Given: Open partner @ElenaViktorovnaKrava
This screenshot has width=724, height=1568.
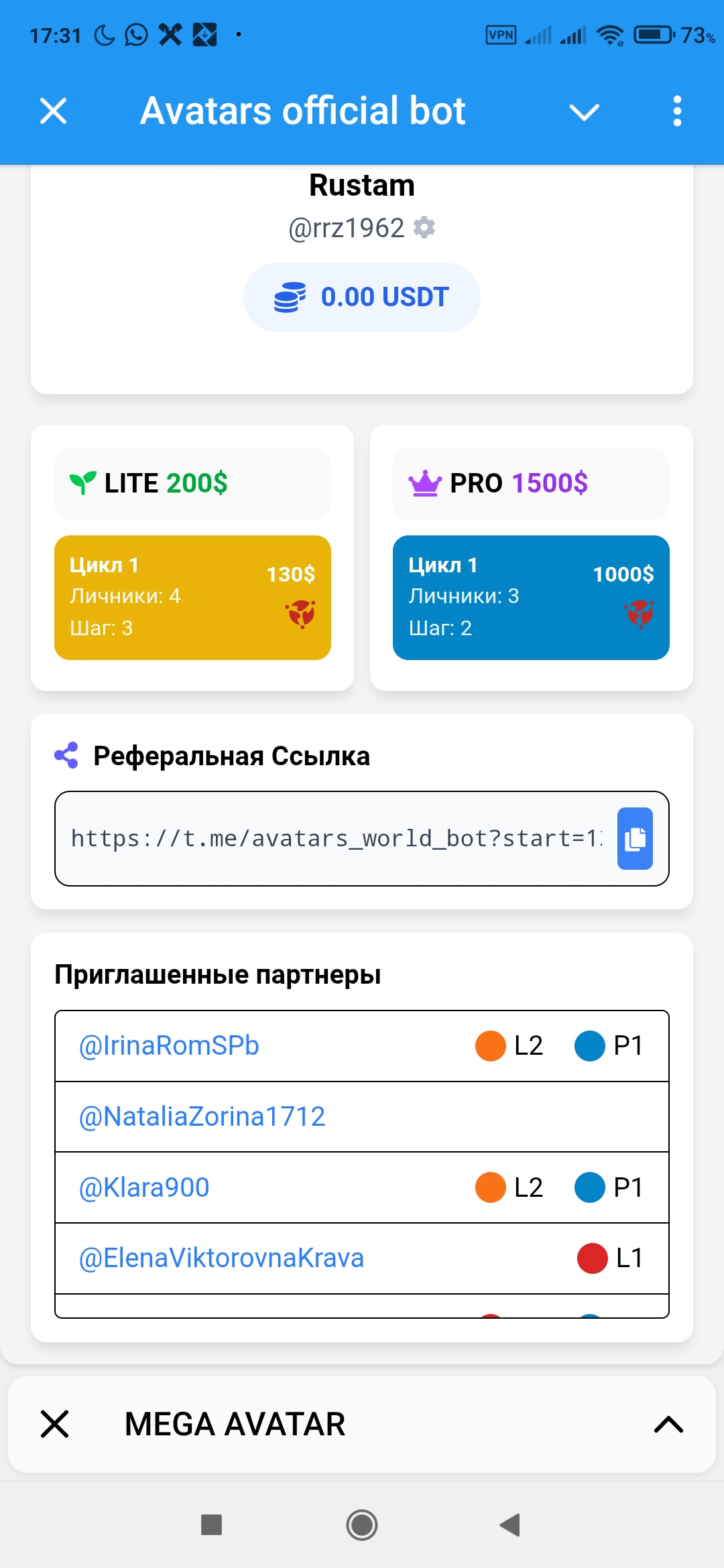Looking at the screenshot, I should [x=221, y=1258].
